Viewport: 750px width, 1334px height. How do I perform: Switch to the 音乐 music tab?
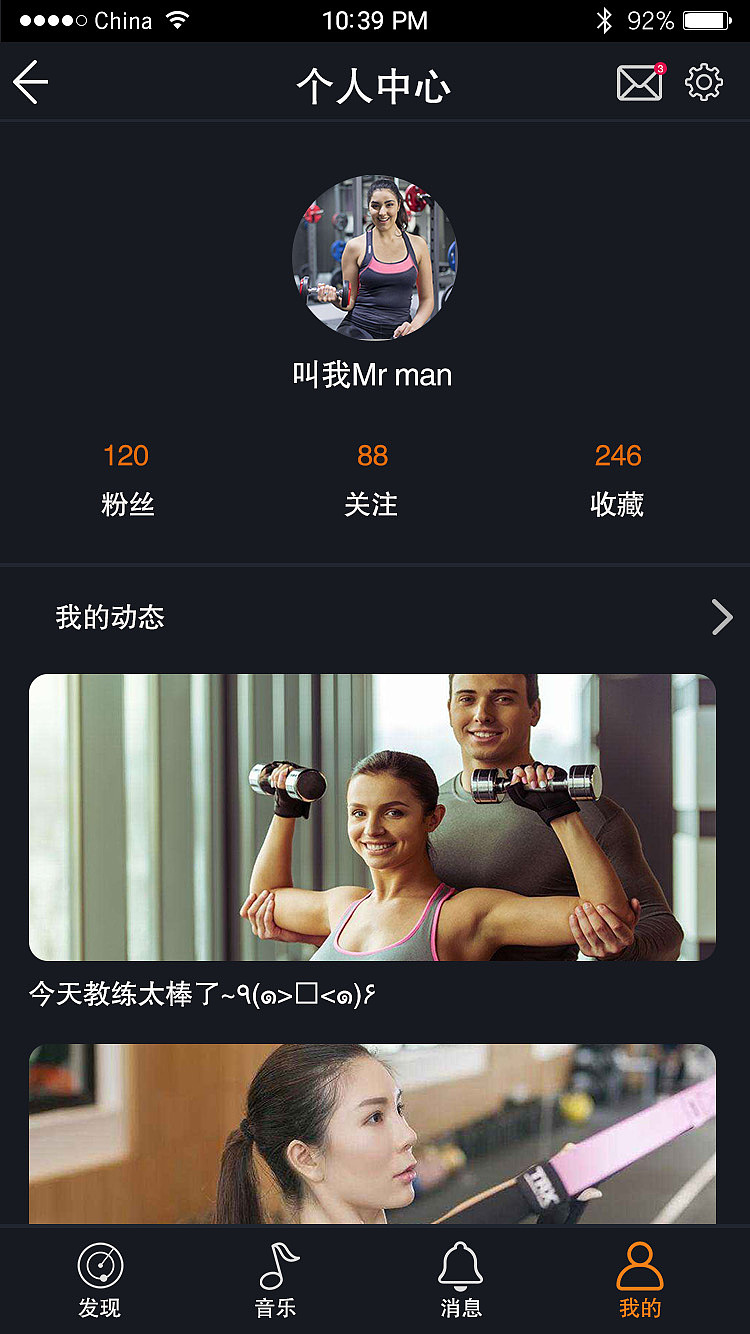[276, 1280]
